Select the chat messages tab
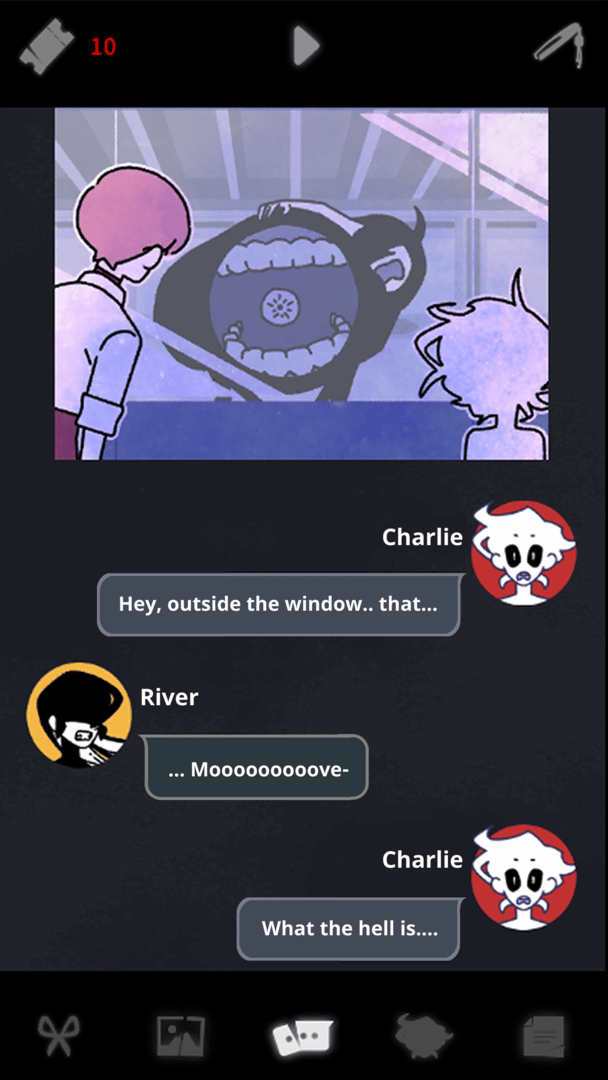The width and height of the screenshot is (608, 1080). click(303, 1036)
